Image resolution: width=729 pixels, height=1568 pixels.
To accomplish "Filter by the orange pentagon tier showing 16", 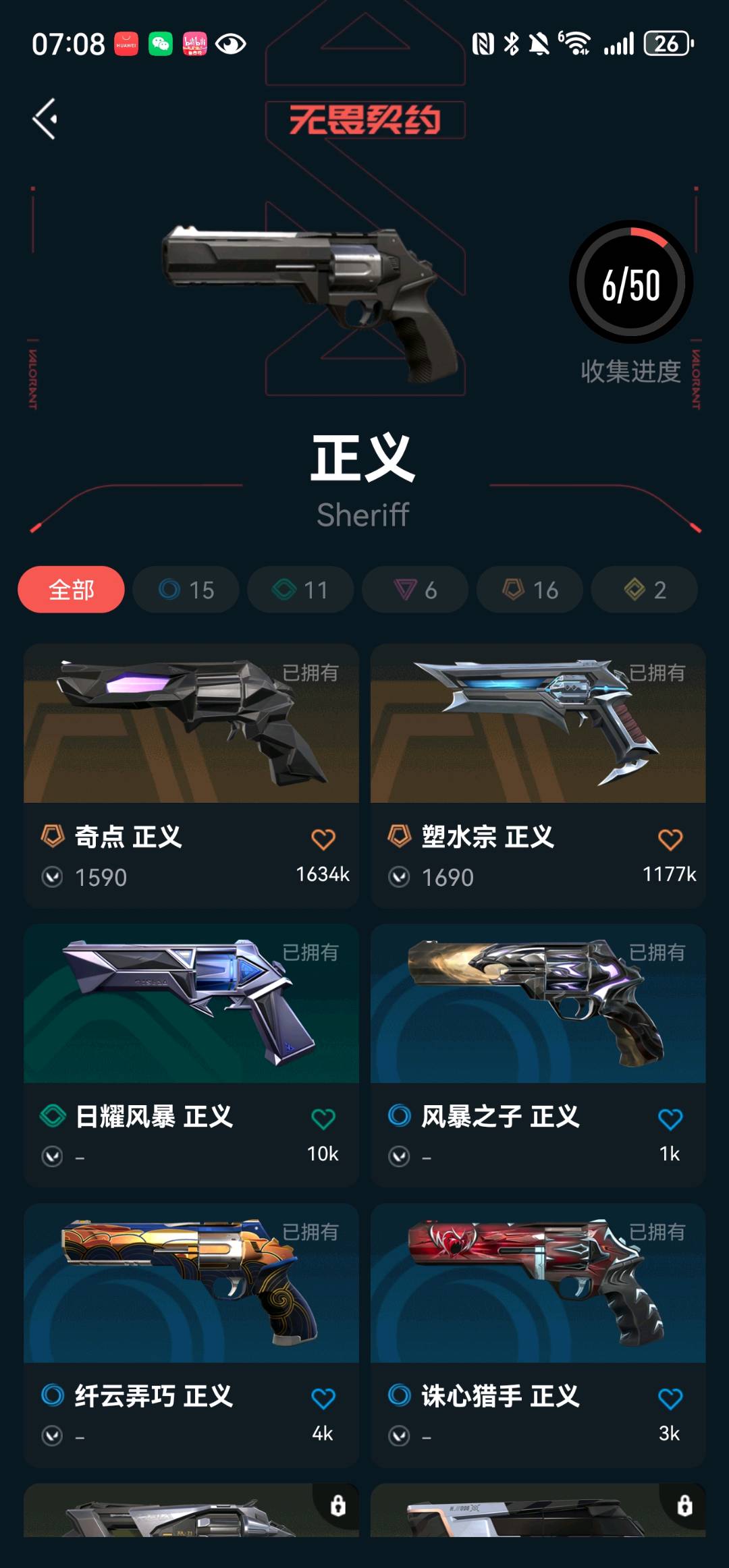I will coord(530,589).
